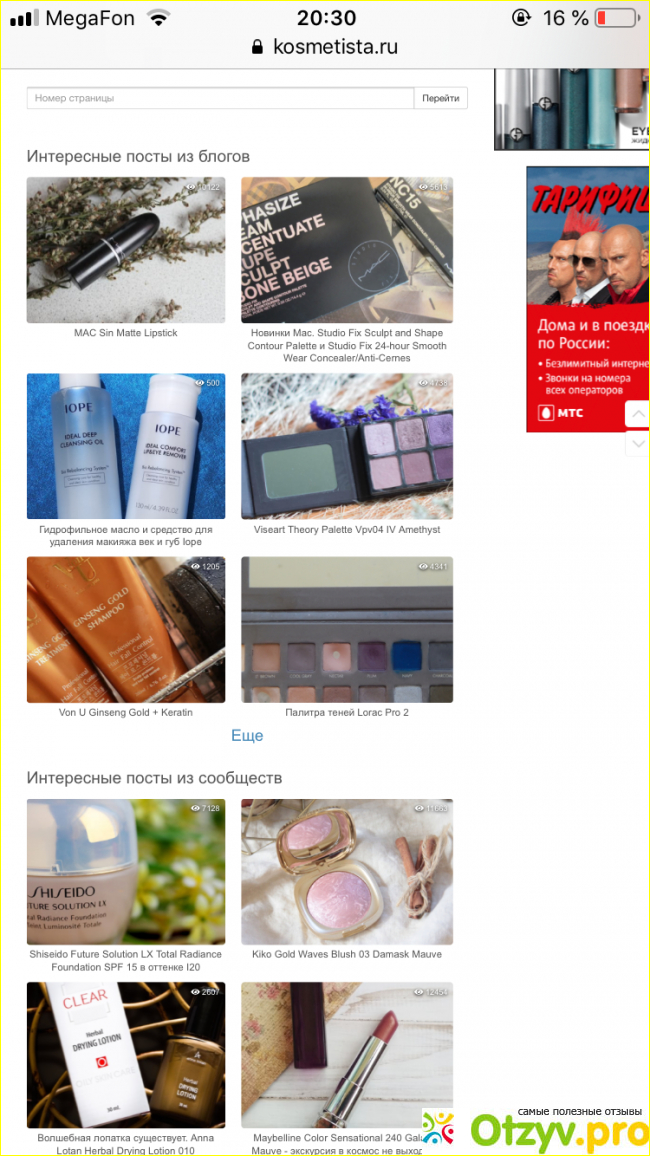Open the Anna Lotan Drying Lotion post

(x=126, y=1054)
